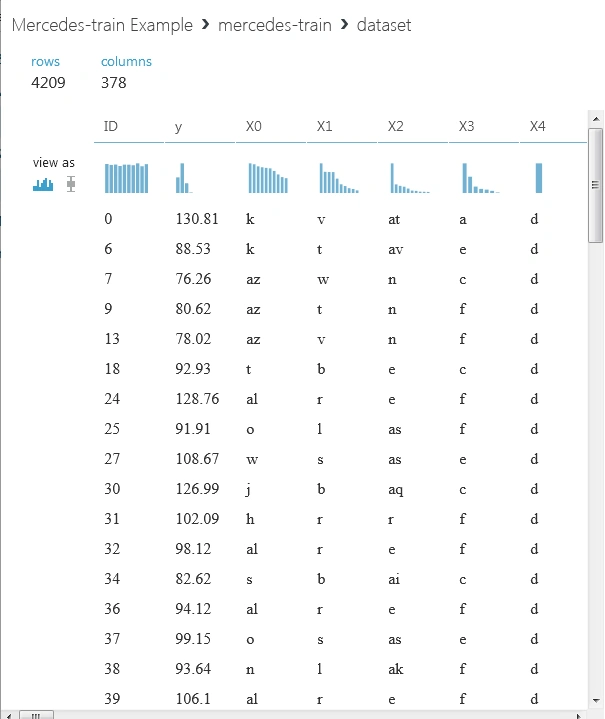
Task: Open the y column histogram
Action: click(x=184, y=178)
